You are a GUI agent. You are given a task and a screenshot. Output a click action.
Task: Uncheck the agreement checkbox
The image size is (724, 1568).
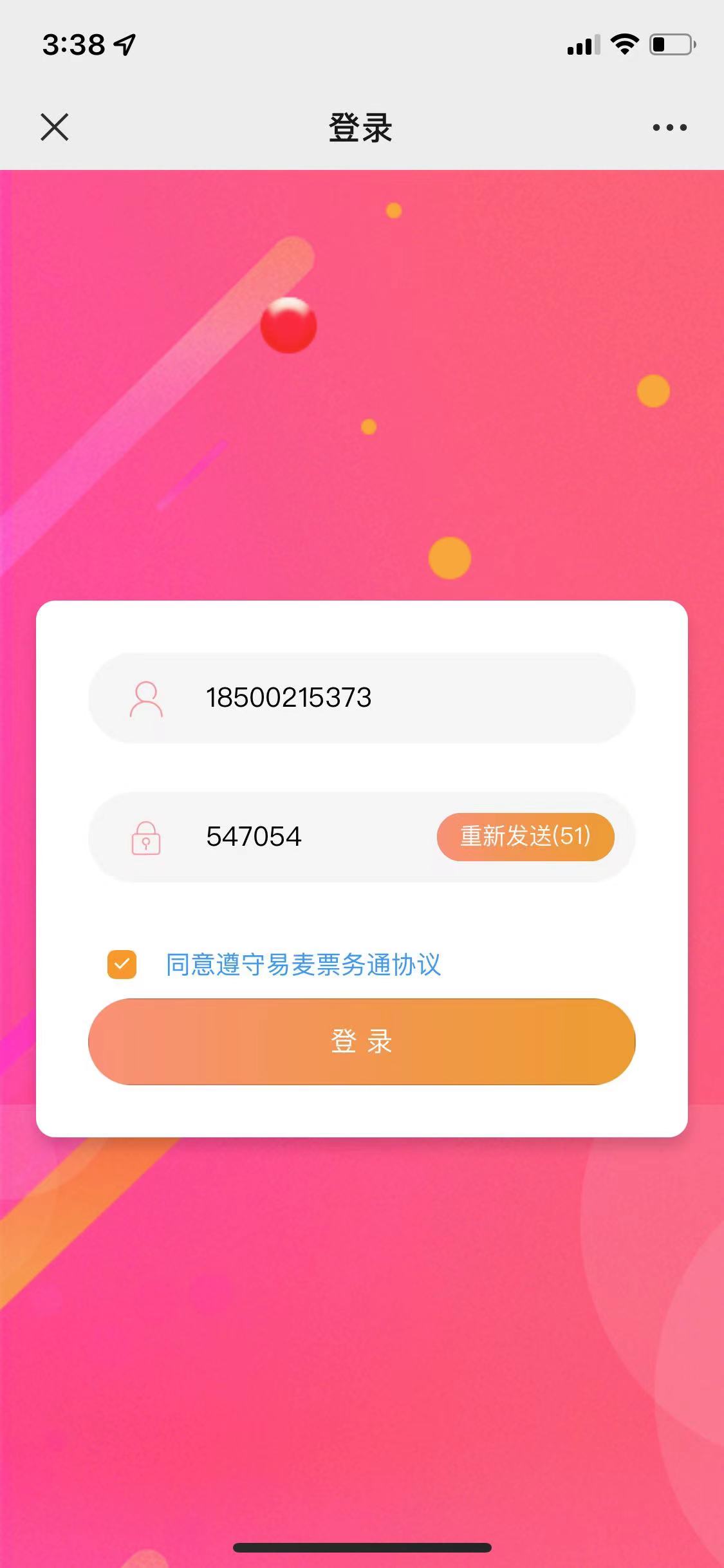[x=122, y=964]
